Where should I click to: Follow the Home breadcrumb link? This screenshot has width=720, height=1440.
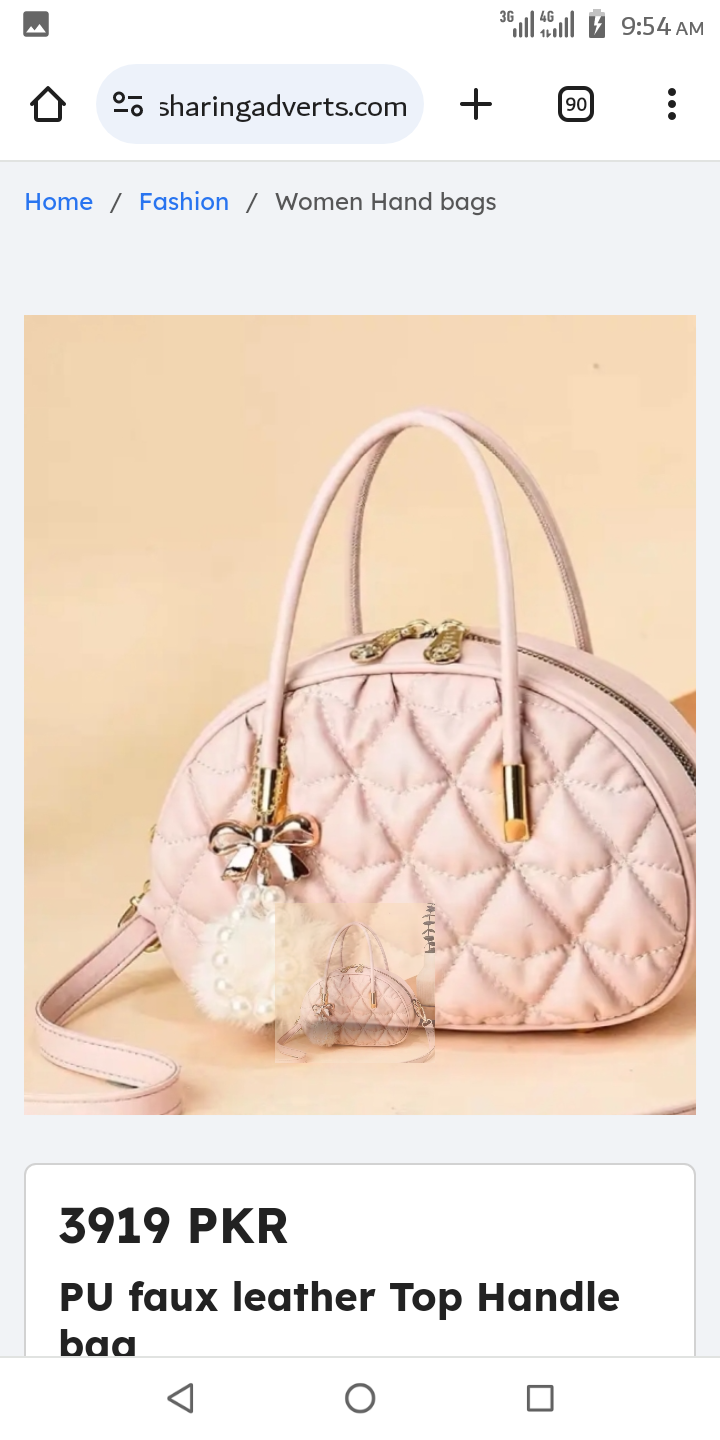[x=58, y=202]
